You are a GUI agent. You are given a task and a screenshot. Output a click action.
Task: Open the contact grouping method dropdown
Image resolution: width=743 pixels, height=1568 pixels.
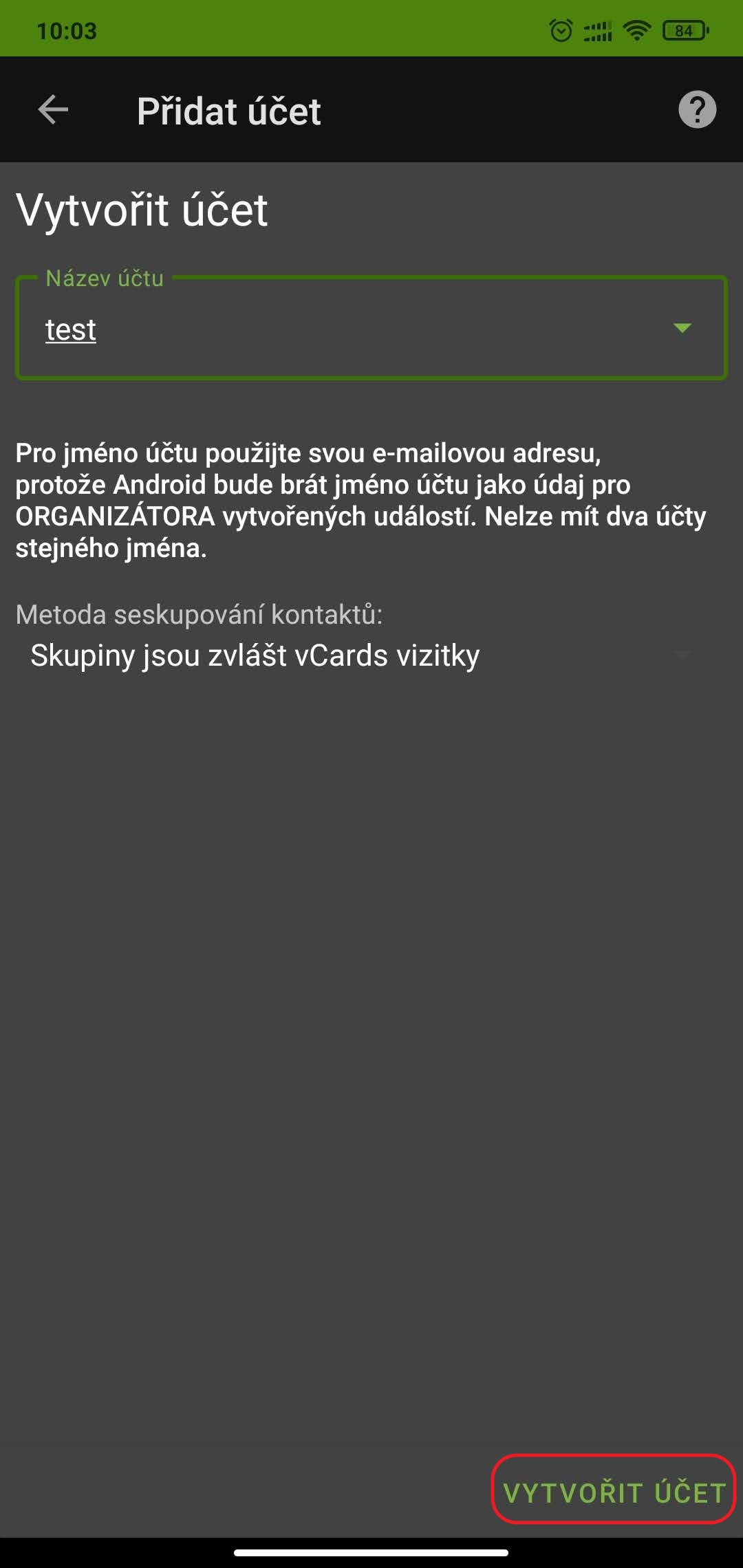358,655
